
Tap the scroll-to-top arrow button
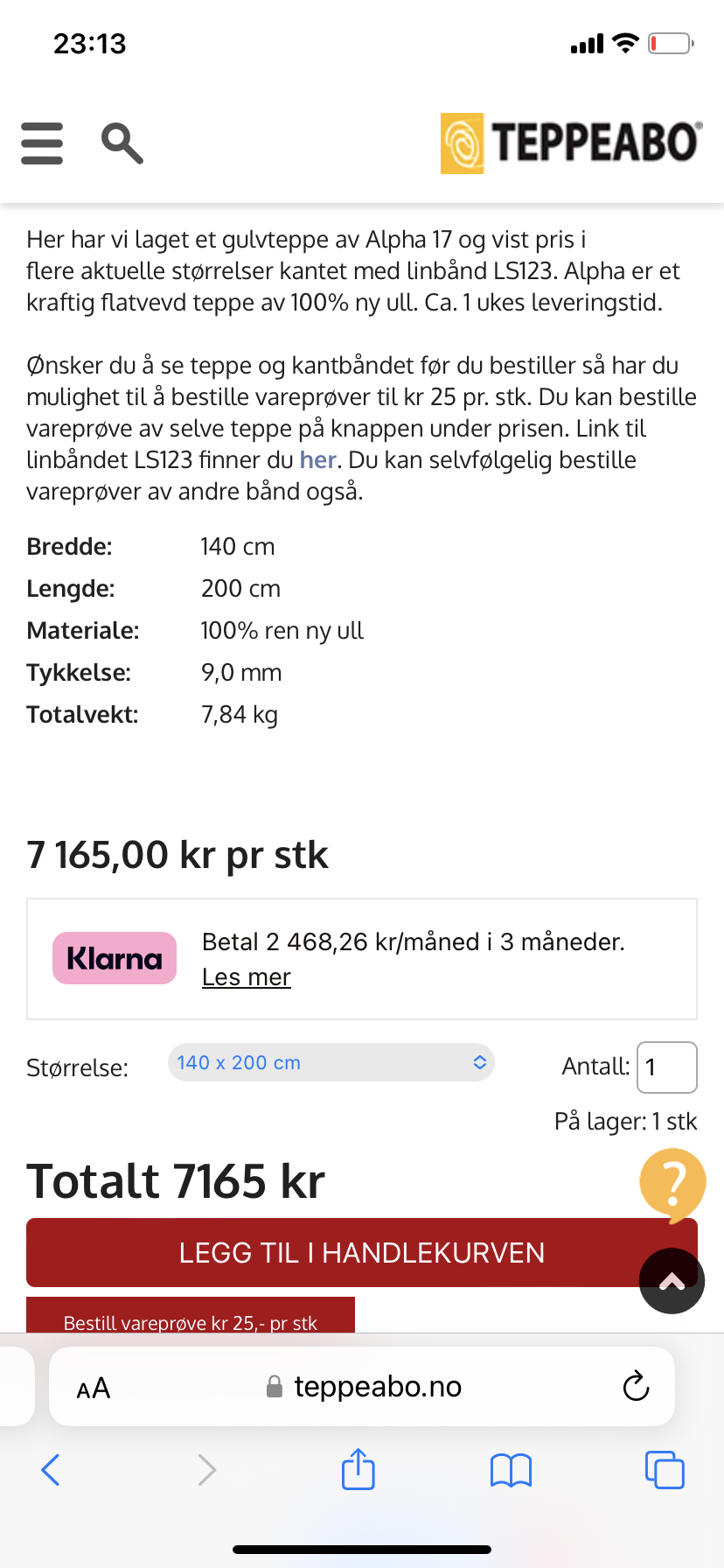(x=672, y=1280)
